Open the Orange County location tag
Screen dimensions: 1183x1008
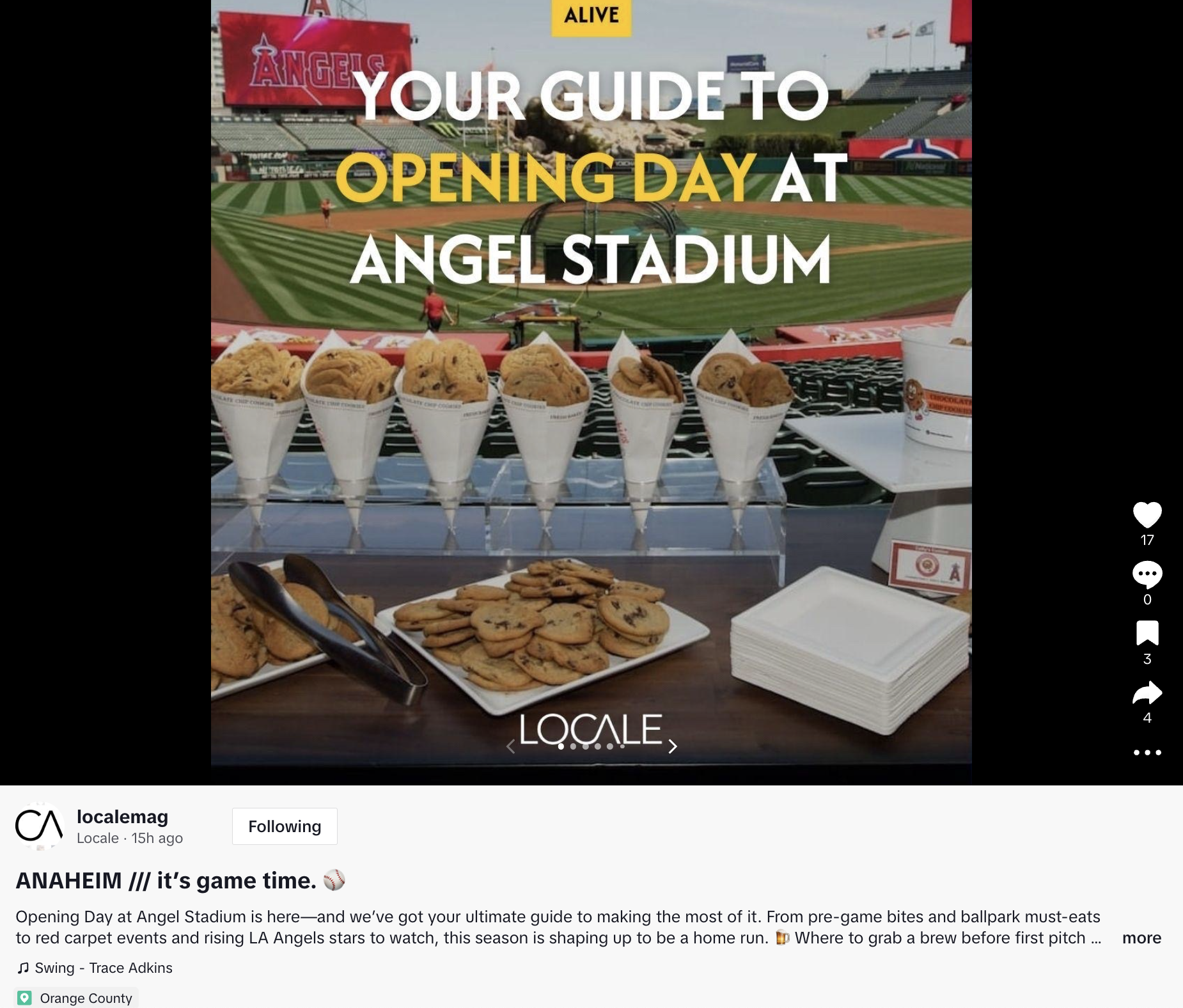tap(77, 998)
